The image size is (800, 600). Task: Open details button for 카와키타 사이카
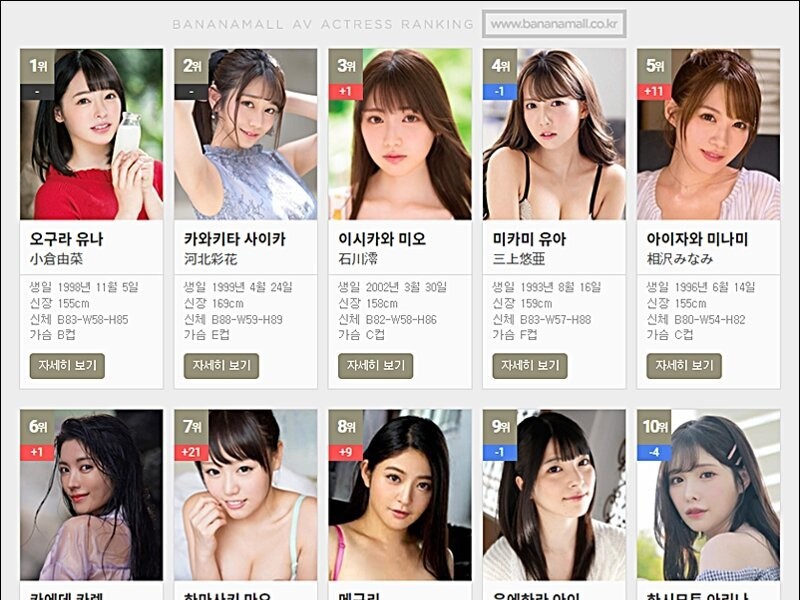(x=221, y=366)
